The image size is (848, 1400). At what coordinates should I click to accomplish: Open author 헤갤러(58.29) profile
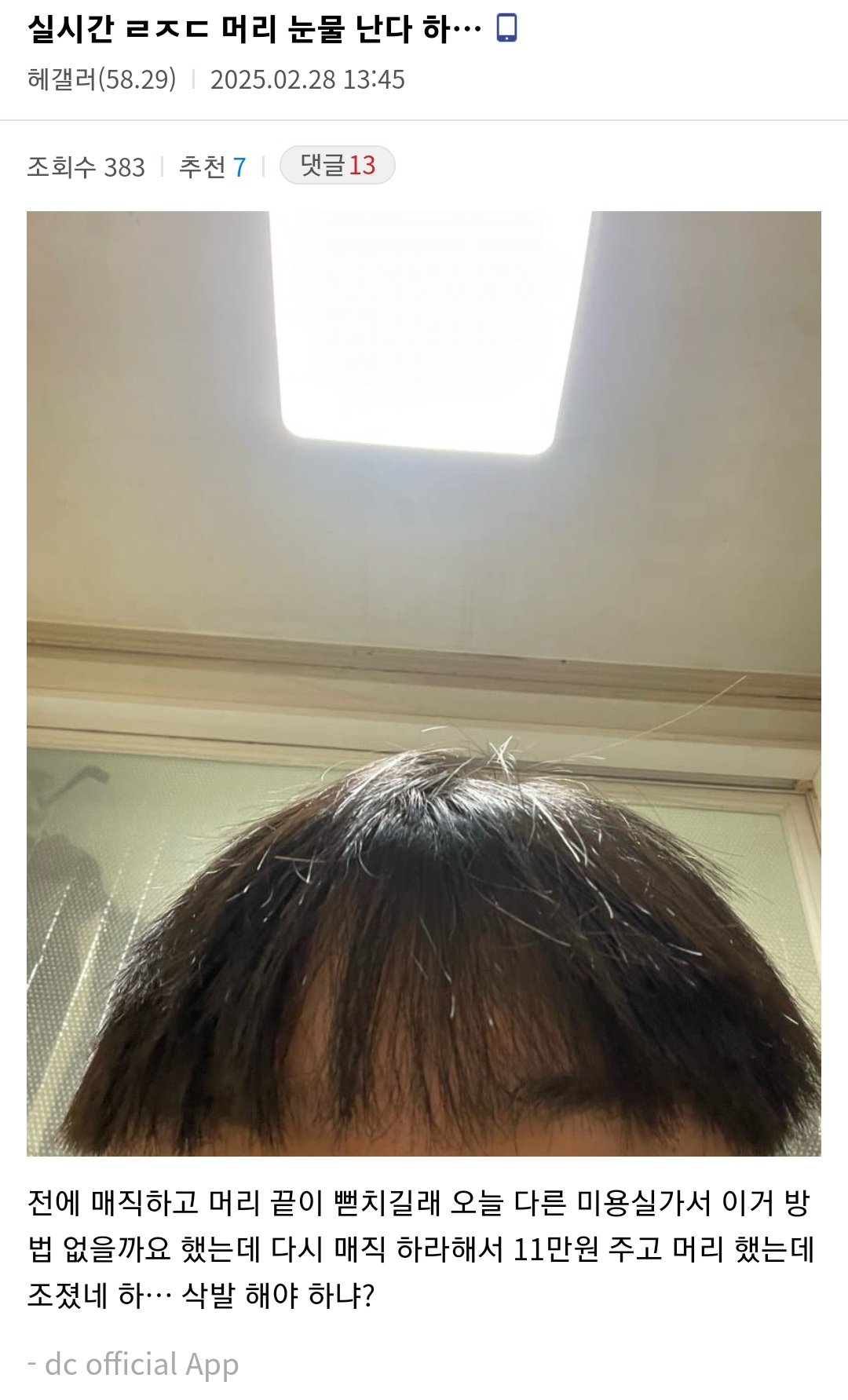tap(101, 79)
